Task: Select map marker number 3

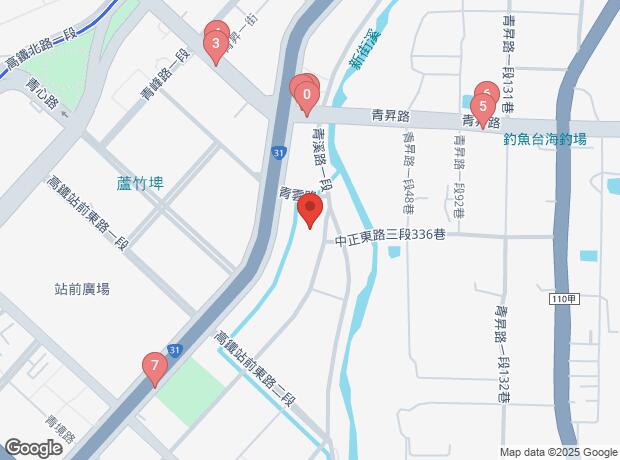Action: click(215, 44)
